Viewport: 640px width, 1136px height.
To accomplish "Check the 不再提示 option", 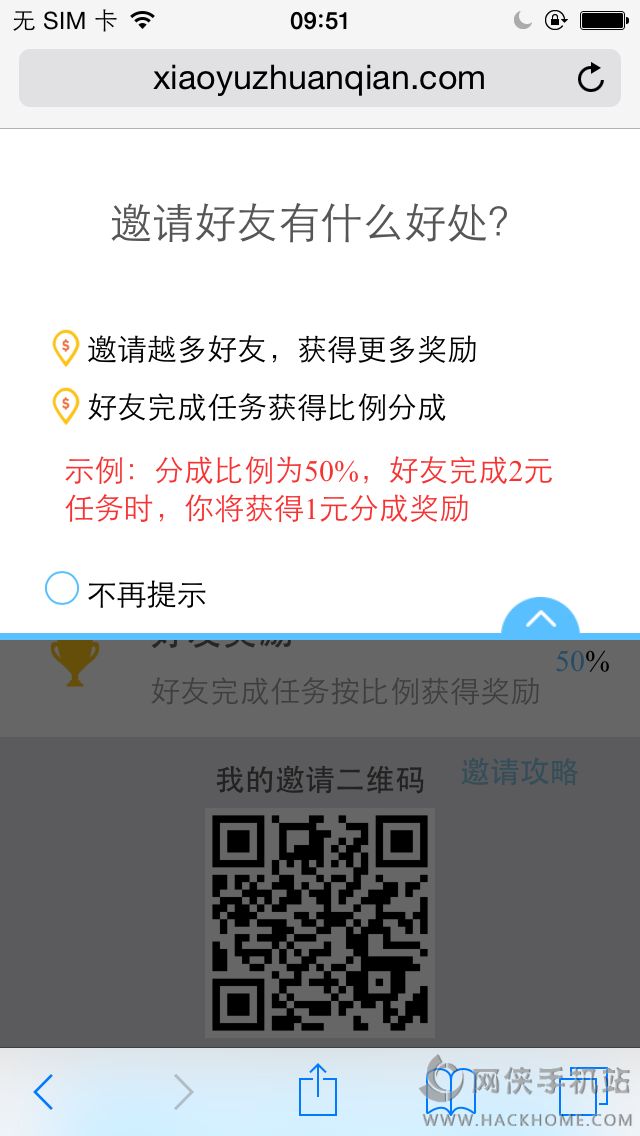I will click(62, 589).
